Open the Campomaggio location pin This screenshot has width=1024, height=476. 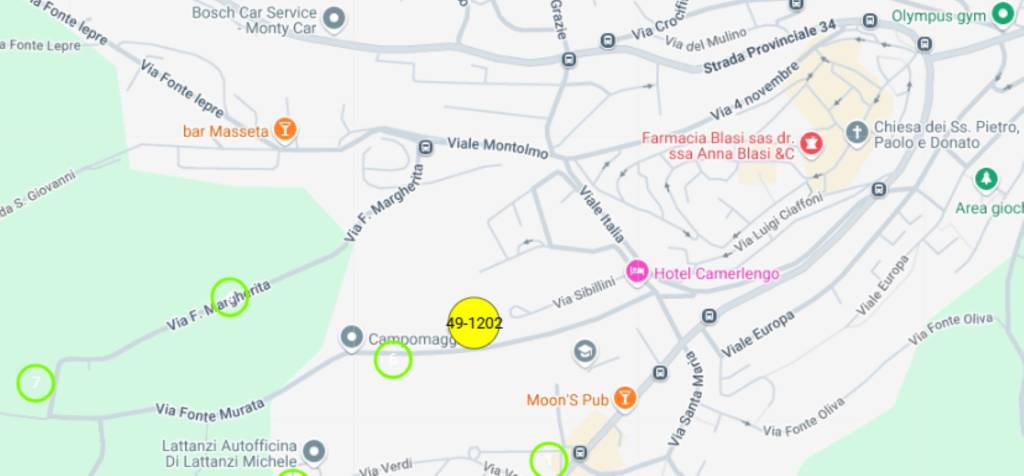351,337
